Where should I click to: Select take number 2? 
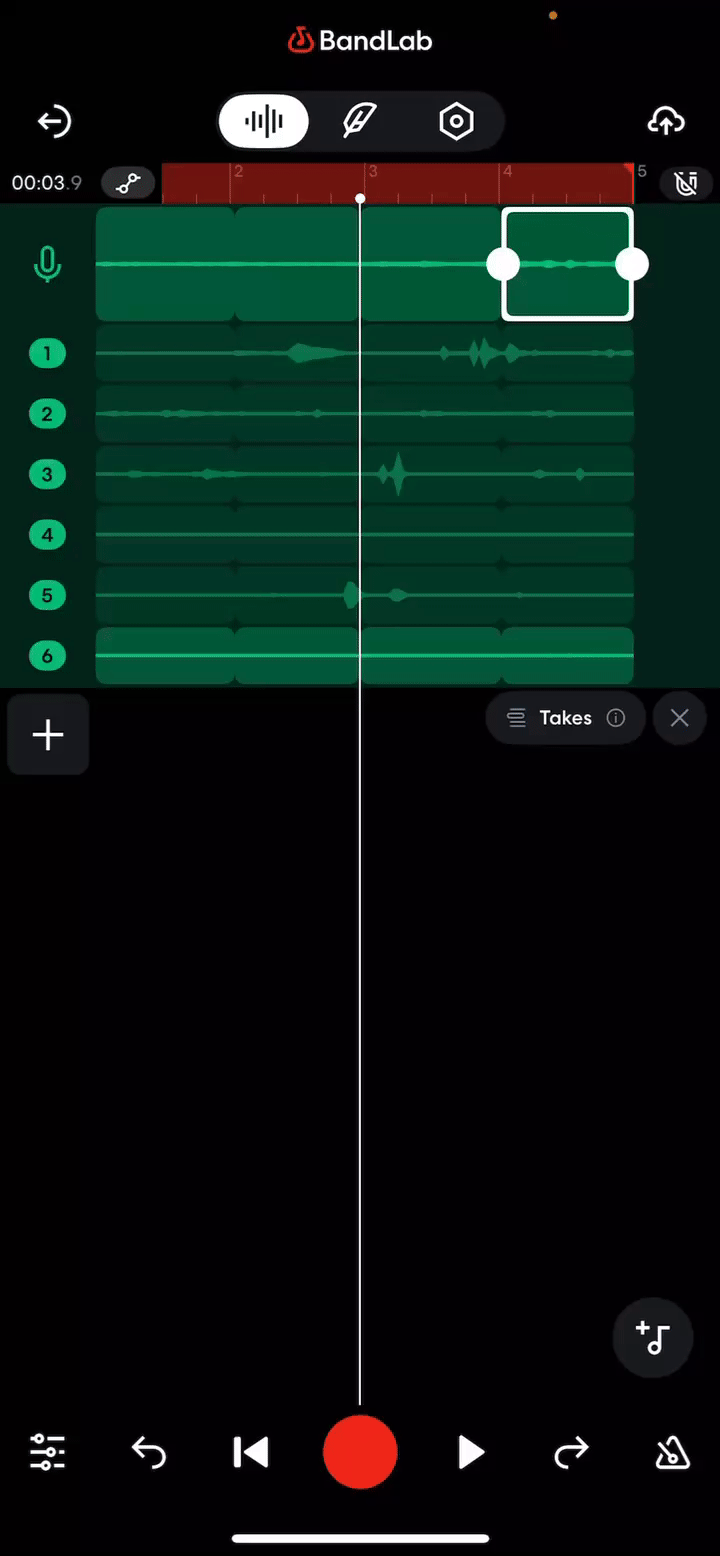(47, 414)
